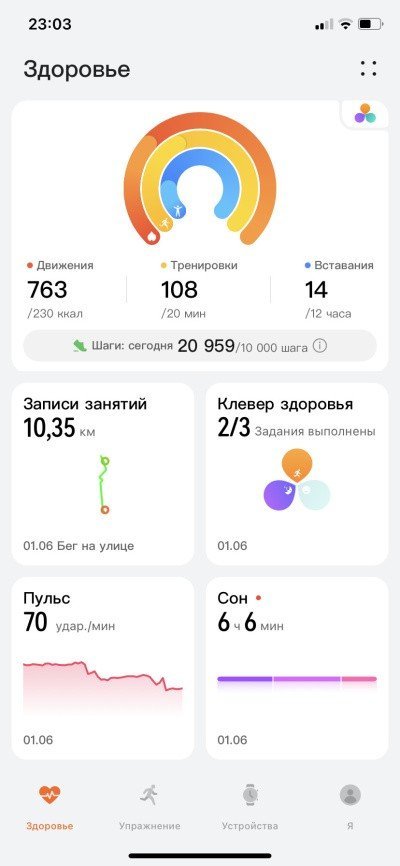Go to the Я profile tab
Image resolution: width=400 pixels, height=866 pixels.
point(350,806)
